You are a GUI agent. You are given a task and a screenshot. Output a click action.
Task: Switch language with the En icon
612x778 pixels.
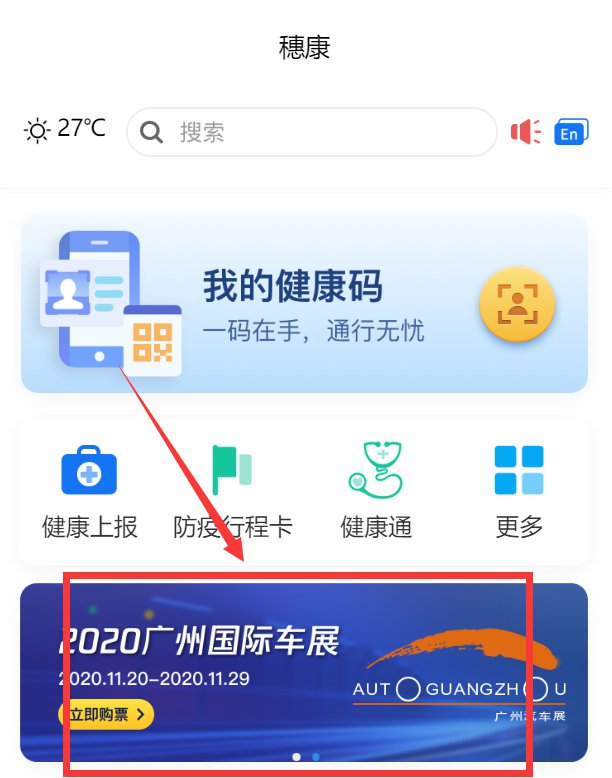[571, 132]
